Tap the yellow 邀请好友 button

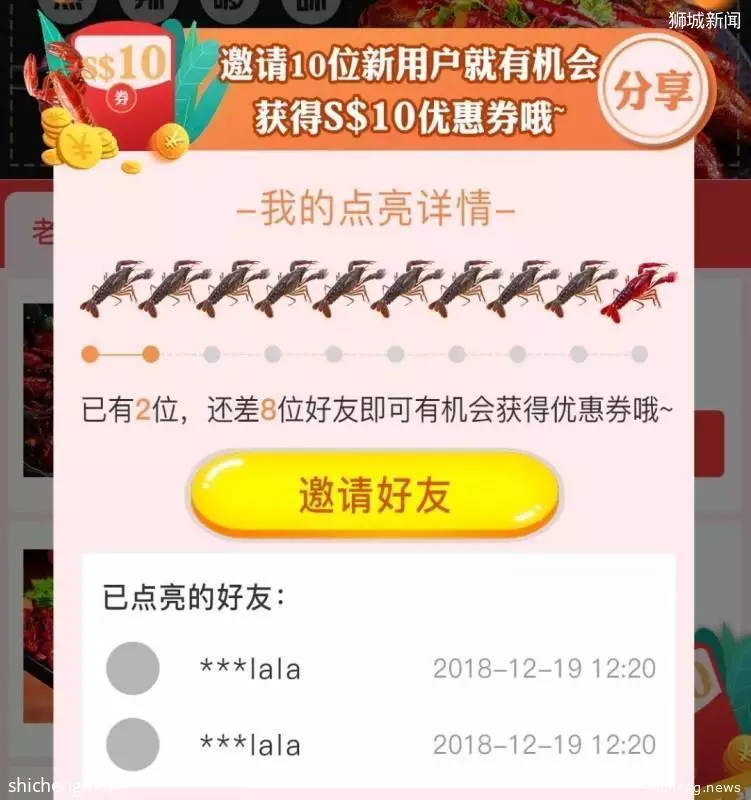(x=375, y=494)
